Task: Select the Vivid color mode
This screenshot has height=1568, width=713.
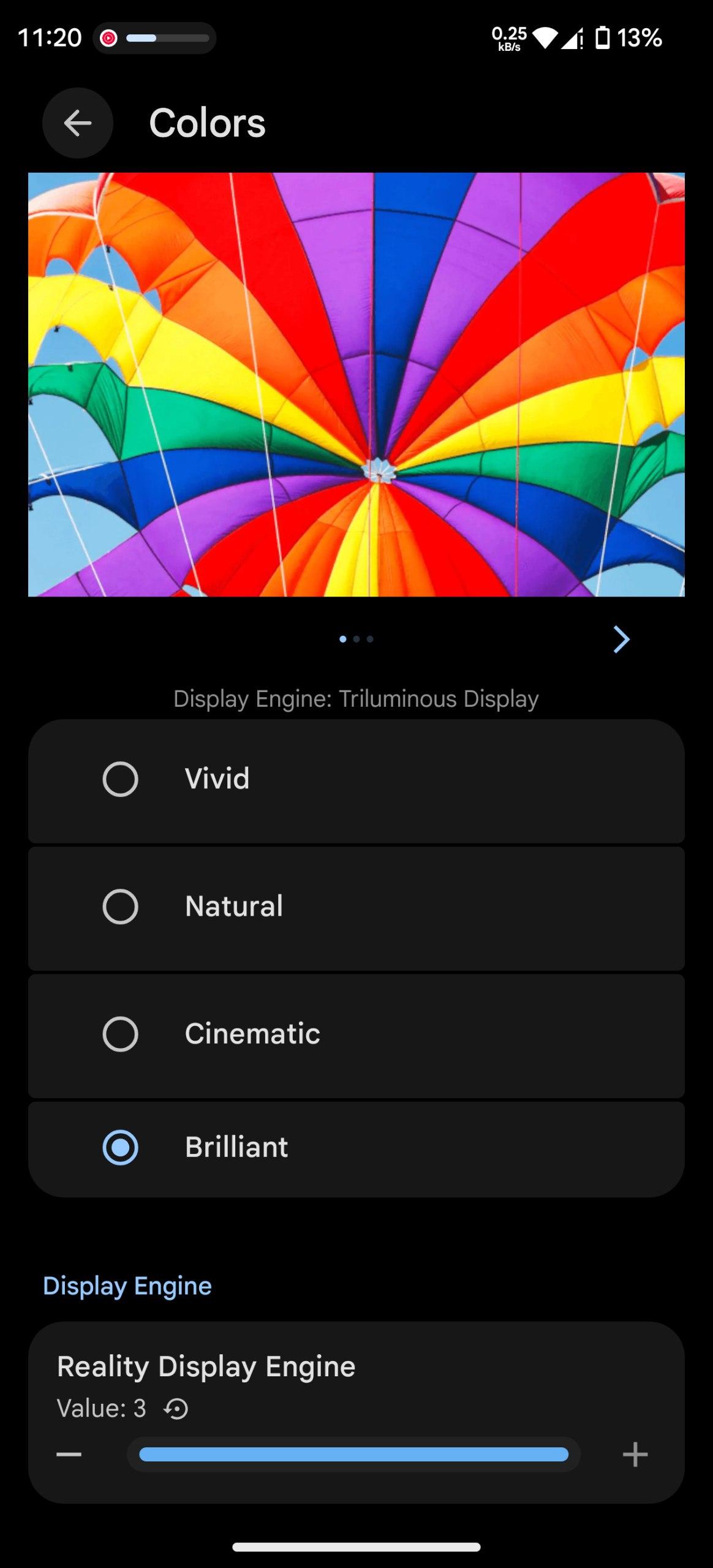Action: pyautogui.click(x=121, y=779)
